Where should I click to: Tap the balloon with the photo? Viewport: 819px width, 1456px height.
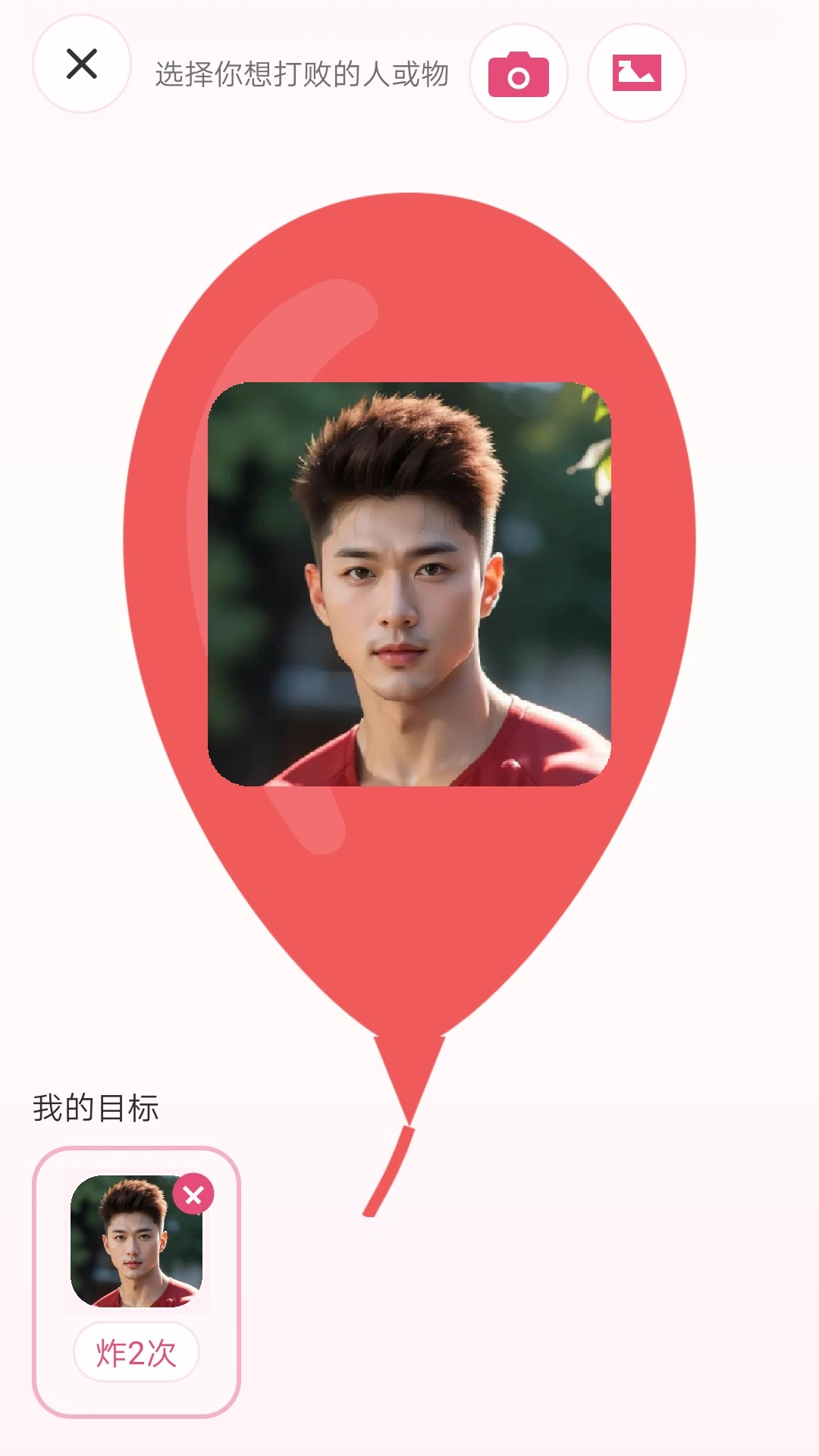[409, 584]
